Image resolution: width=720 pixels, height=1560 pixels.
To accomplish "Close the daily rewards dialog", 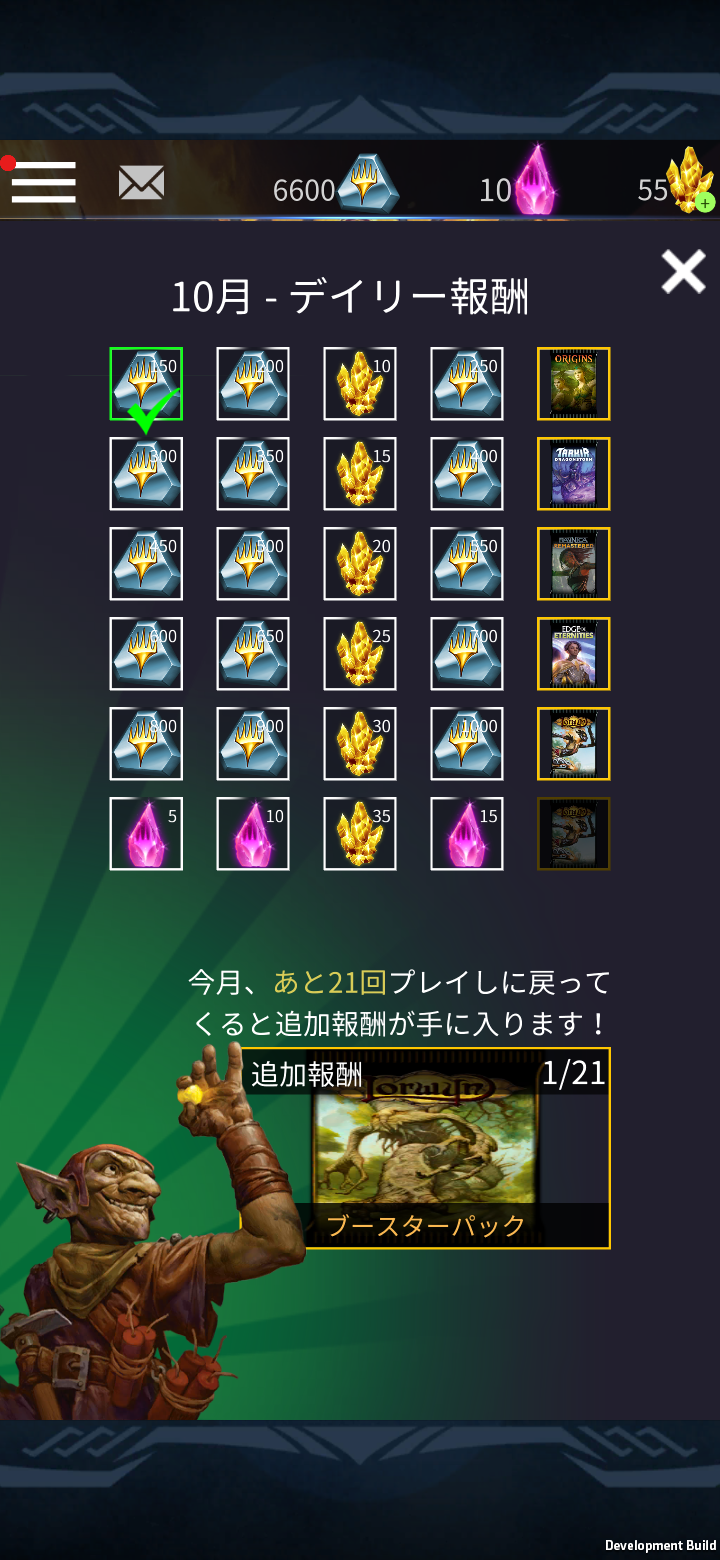I will 683,271.
